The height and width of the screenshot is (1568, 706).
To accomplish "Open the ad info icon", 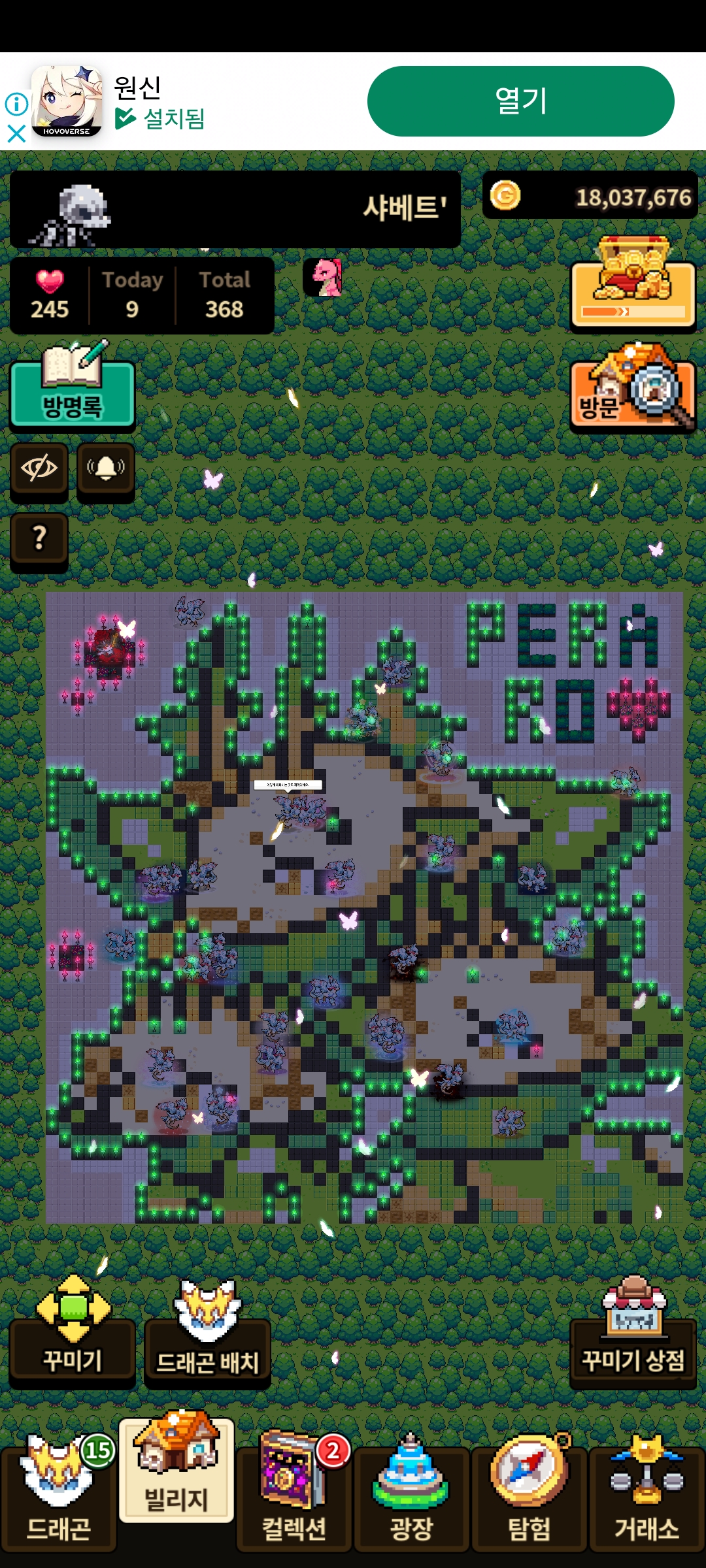I will pos(16,103).
